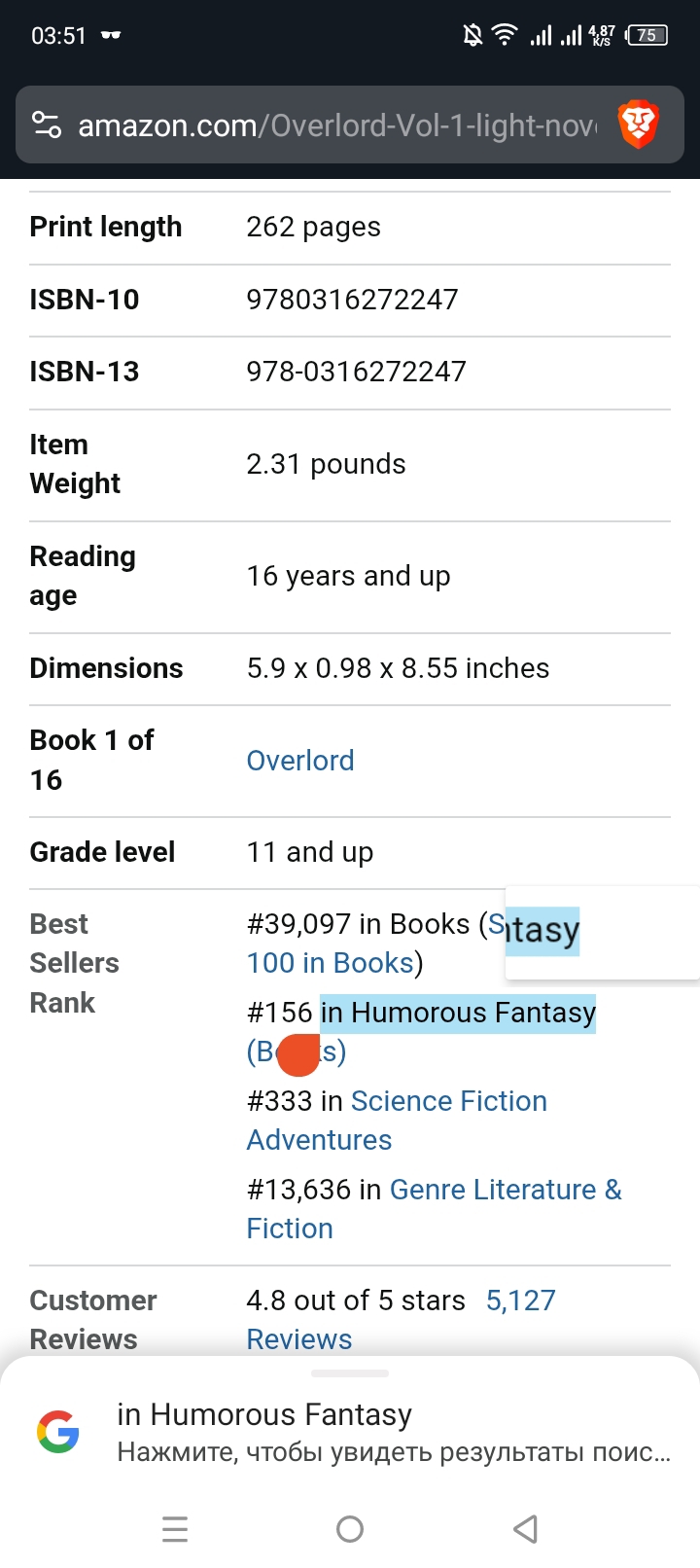Open the Top 100 in Books link
Viewport: 700px width, 1568px height.
point(331,963)
